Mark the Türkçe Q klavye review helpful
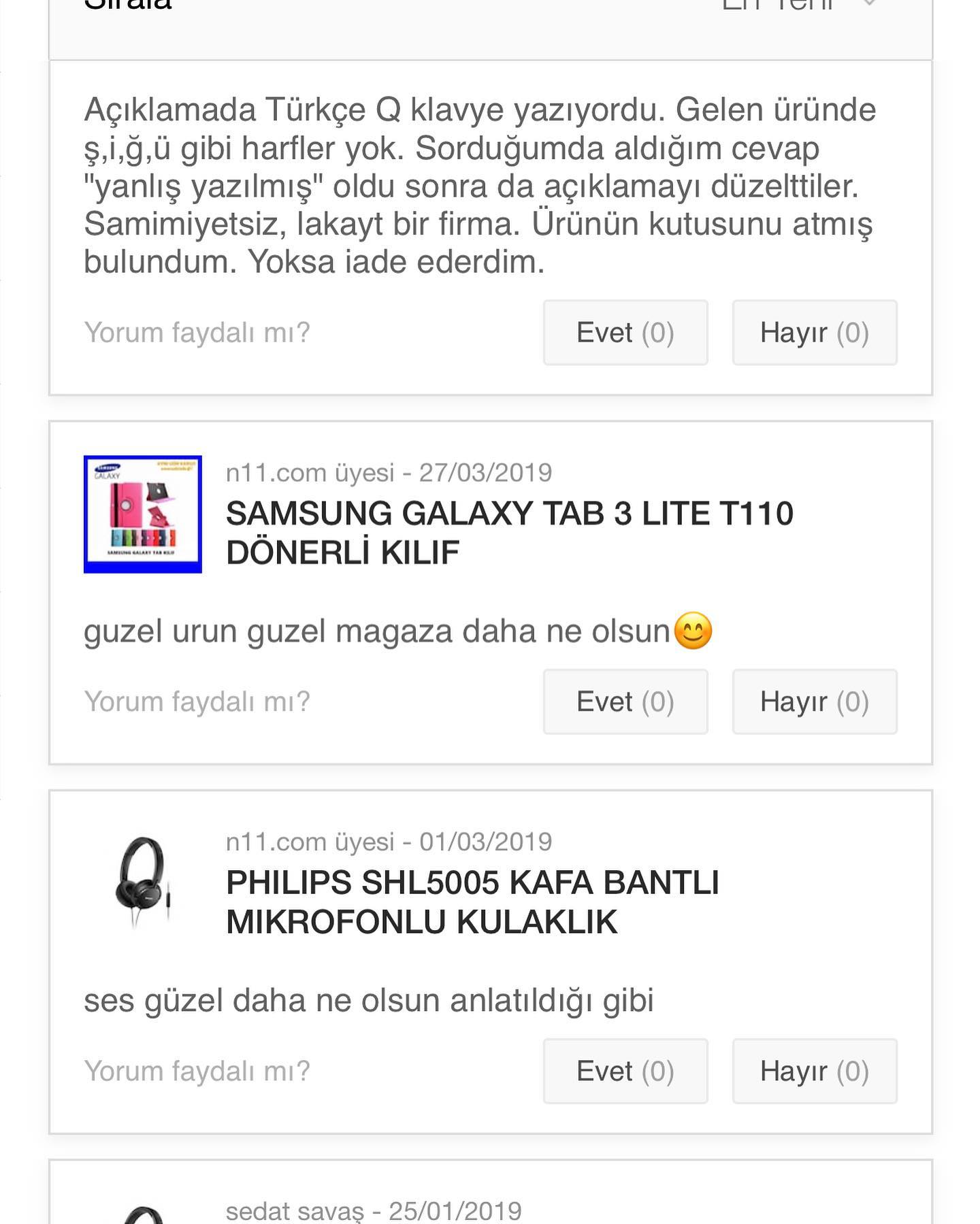The image size is (980, 1224). pos(625,333)
